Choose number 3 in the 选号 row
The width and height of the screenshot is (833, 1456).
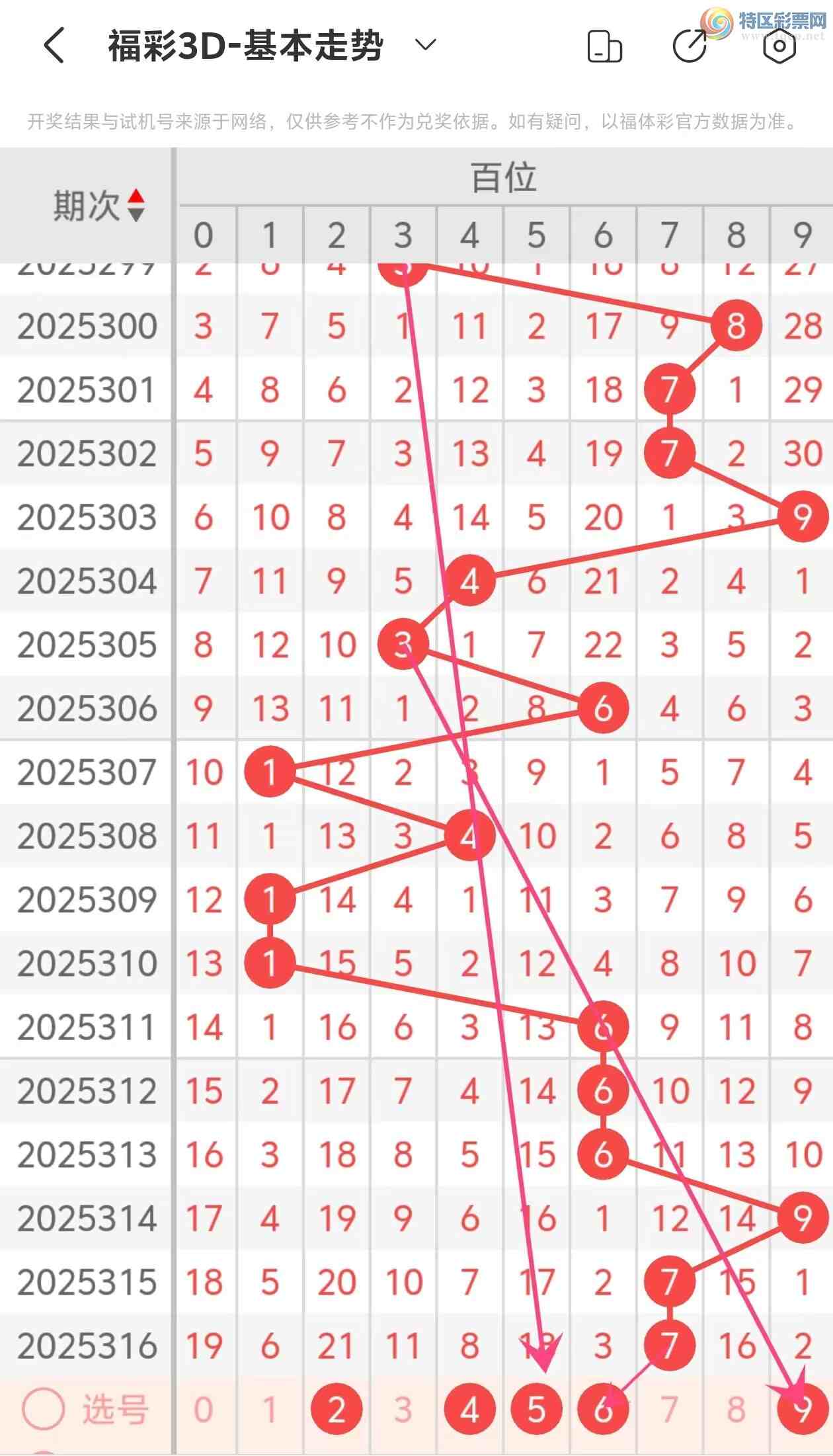tap(403, 1410)
